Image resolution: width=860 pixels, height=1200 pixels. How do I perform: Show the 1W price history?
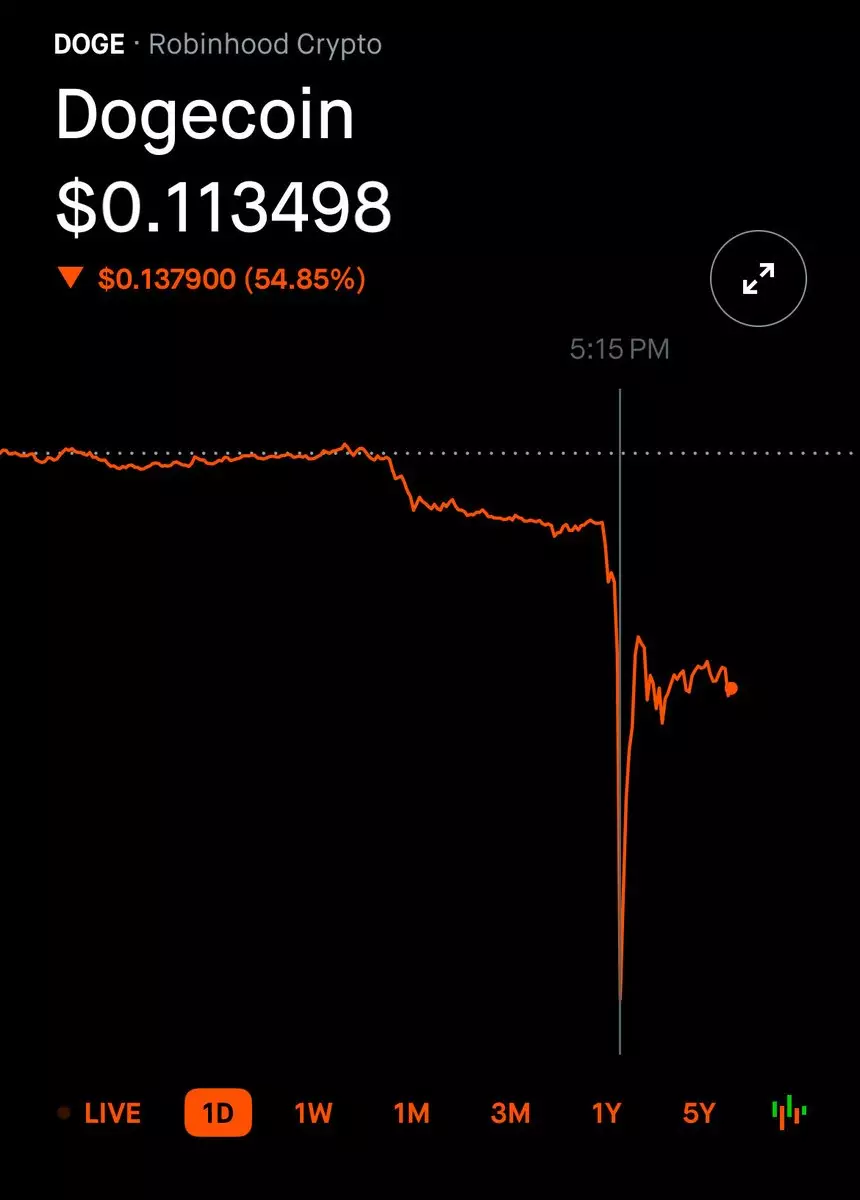pyautogui.click(x=313, y=1113)
